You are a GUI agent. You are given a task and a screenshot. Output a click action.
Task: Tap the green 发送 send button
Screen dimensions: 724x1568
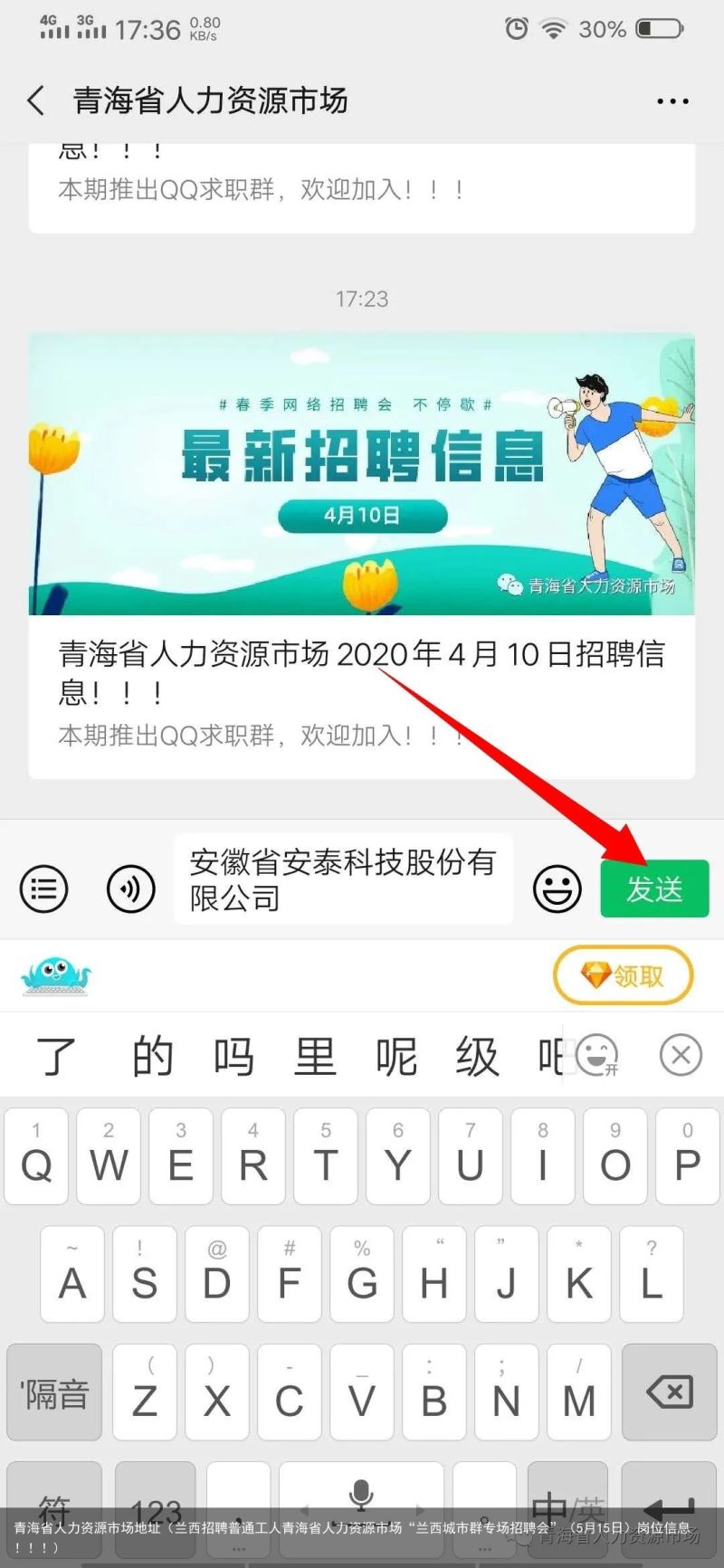coord(653,889)
